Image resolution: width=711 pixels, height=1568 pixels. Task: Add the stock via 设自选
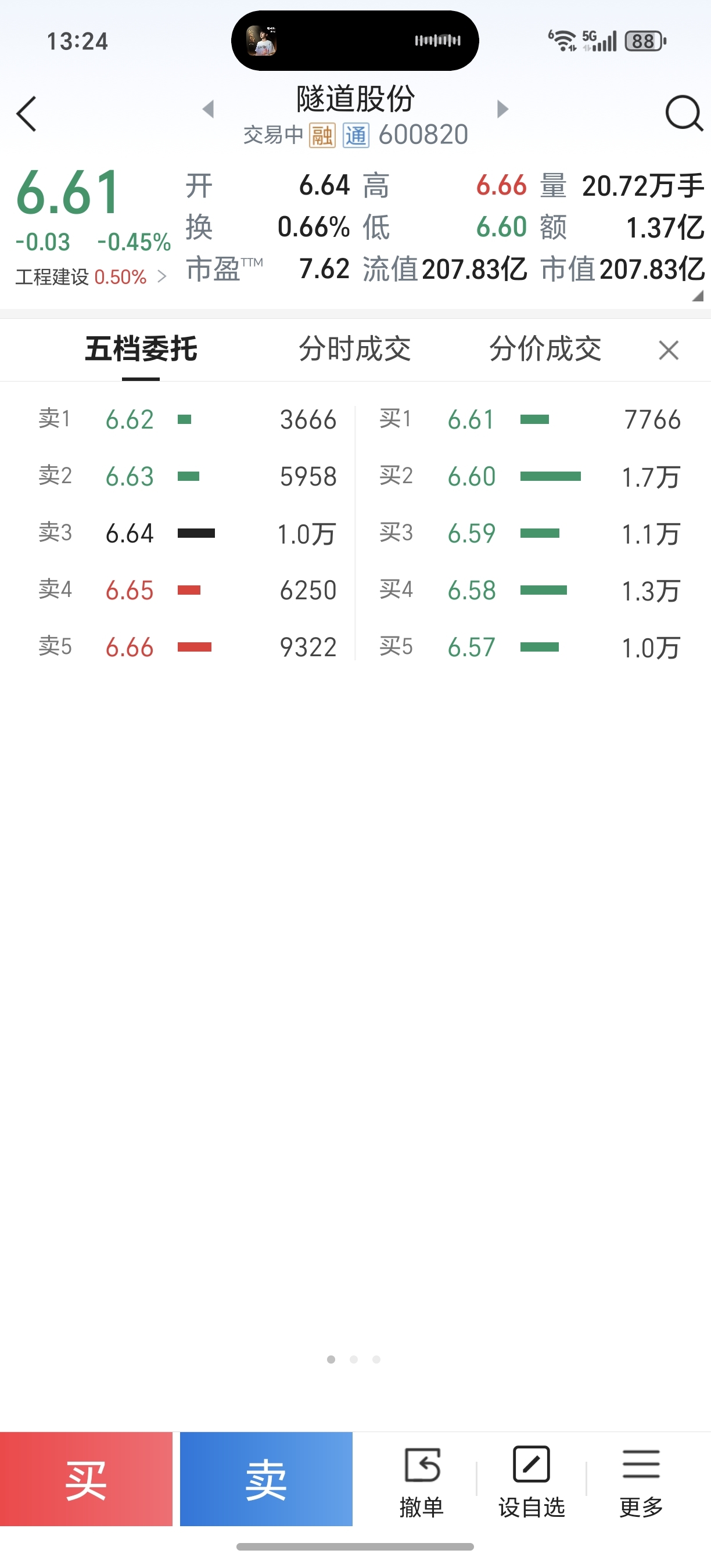[x=532, y=1482]
